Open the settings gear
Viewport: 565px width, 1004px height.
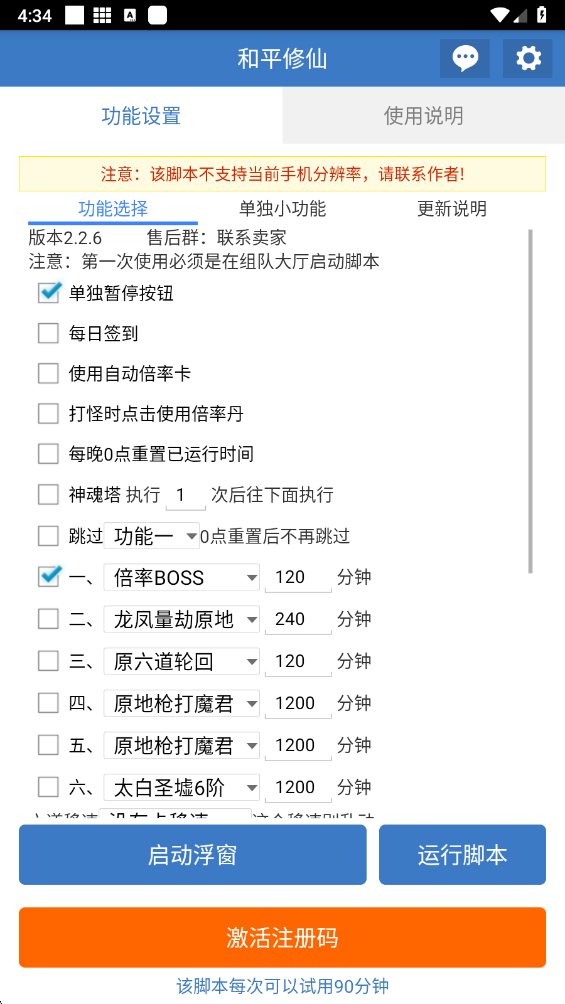(528, 58)
